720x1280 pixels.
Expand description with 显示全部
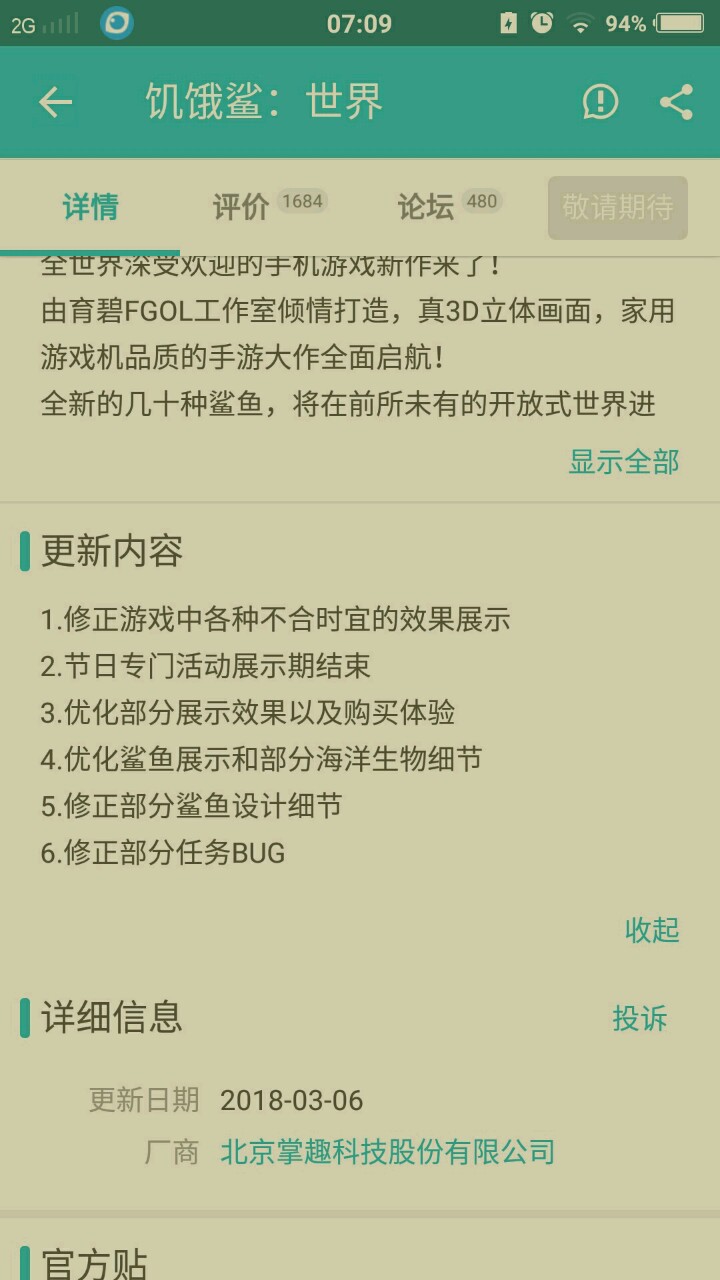pyautogui.click(x=624, y=461)
